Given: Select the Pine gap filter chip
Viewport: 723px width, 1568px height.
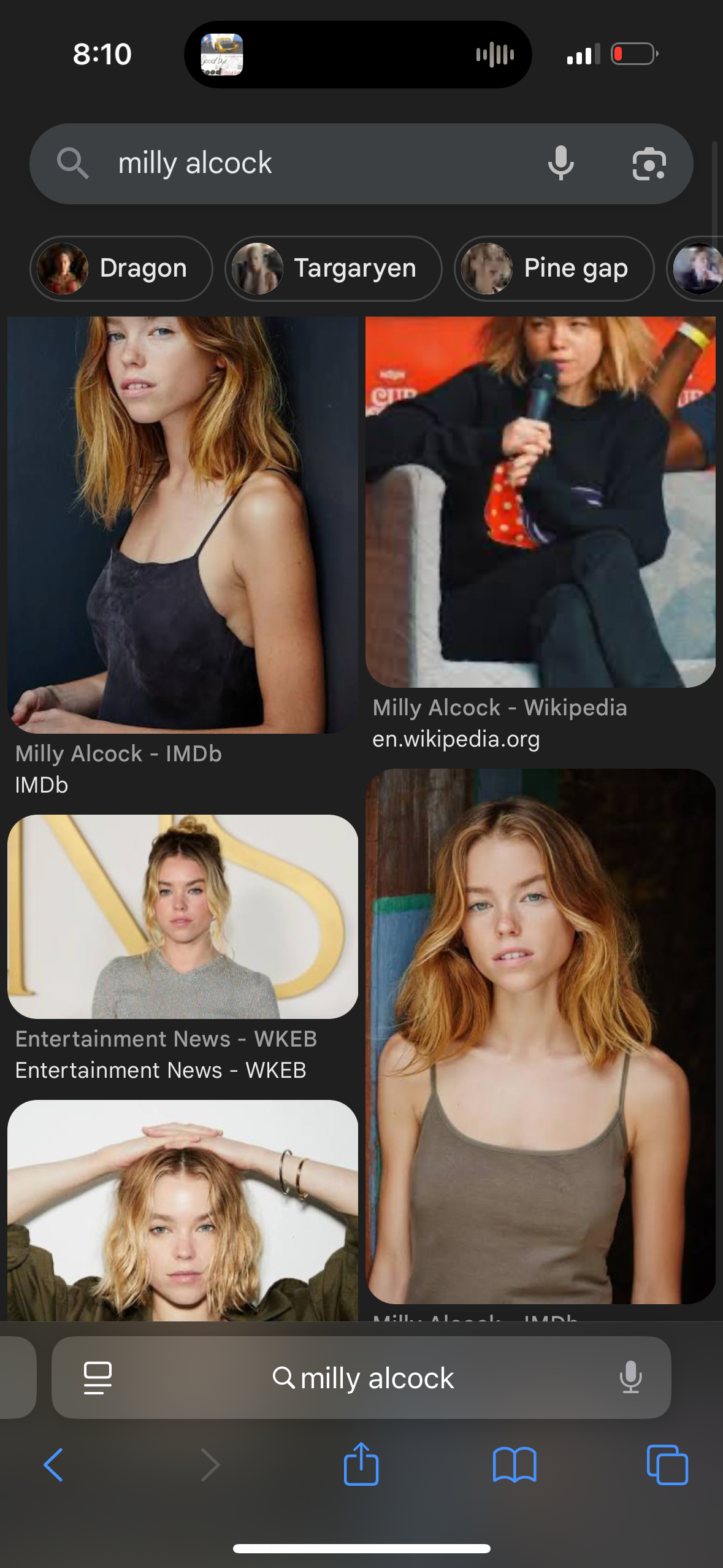Looking at the screenshot, I should (x=554, y=269).
